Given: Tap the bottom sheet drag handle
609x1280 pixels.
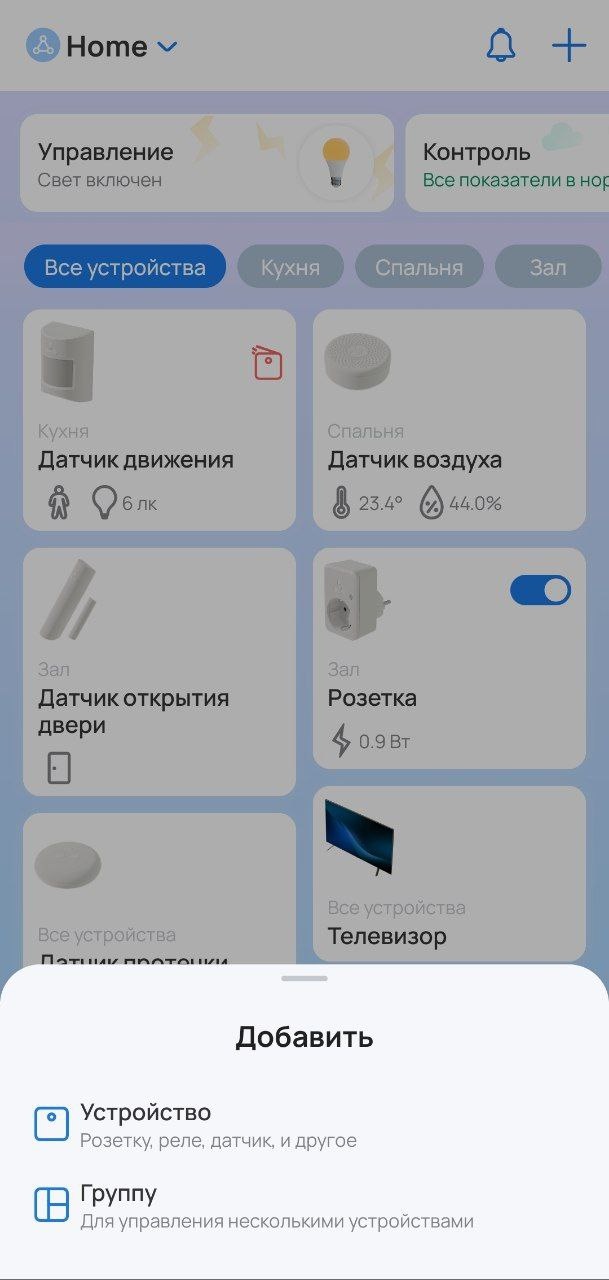Looking at the screenshot, I should (304, 978).
